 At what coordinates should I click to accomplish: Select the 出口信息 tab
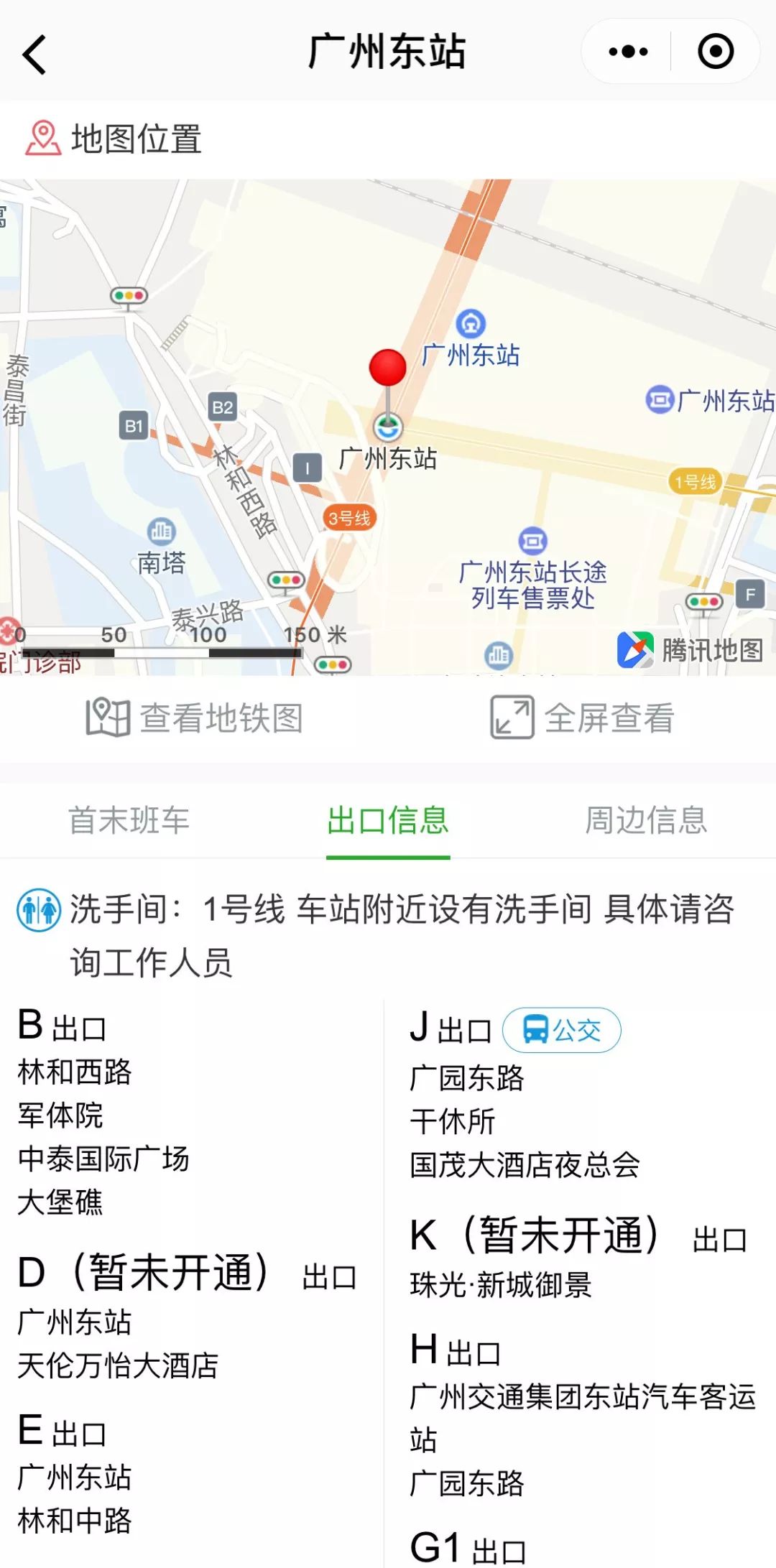(x=389, y=822)
